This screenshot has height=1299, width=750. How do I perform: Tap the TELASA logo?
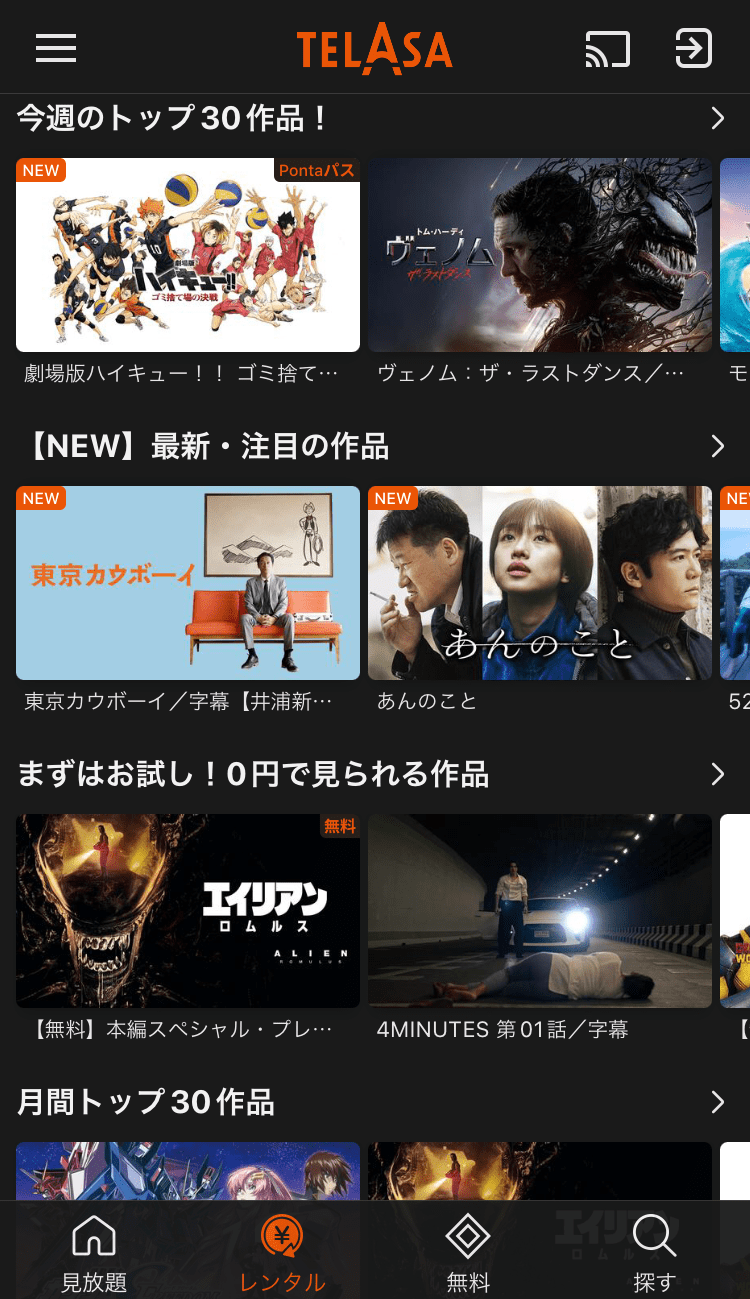click(375, 47)
